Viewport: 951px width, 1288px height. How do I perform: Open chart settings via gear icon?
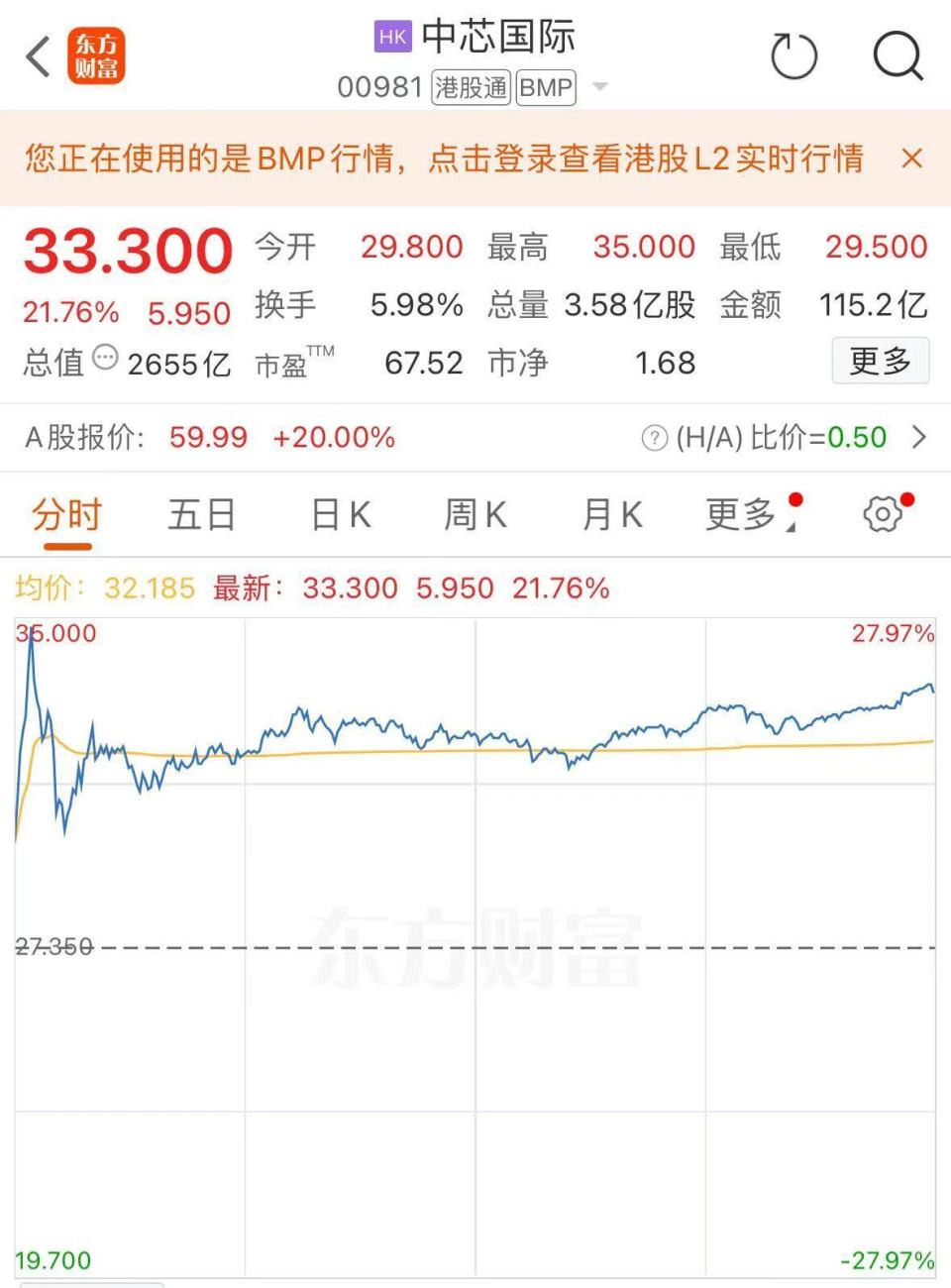(x=883, y=513)
